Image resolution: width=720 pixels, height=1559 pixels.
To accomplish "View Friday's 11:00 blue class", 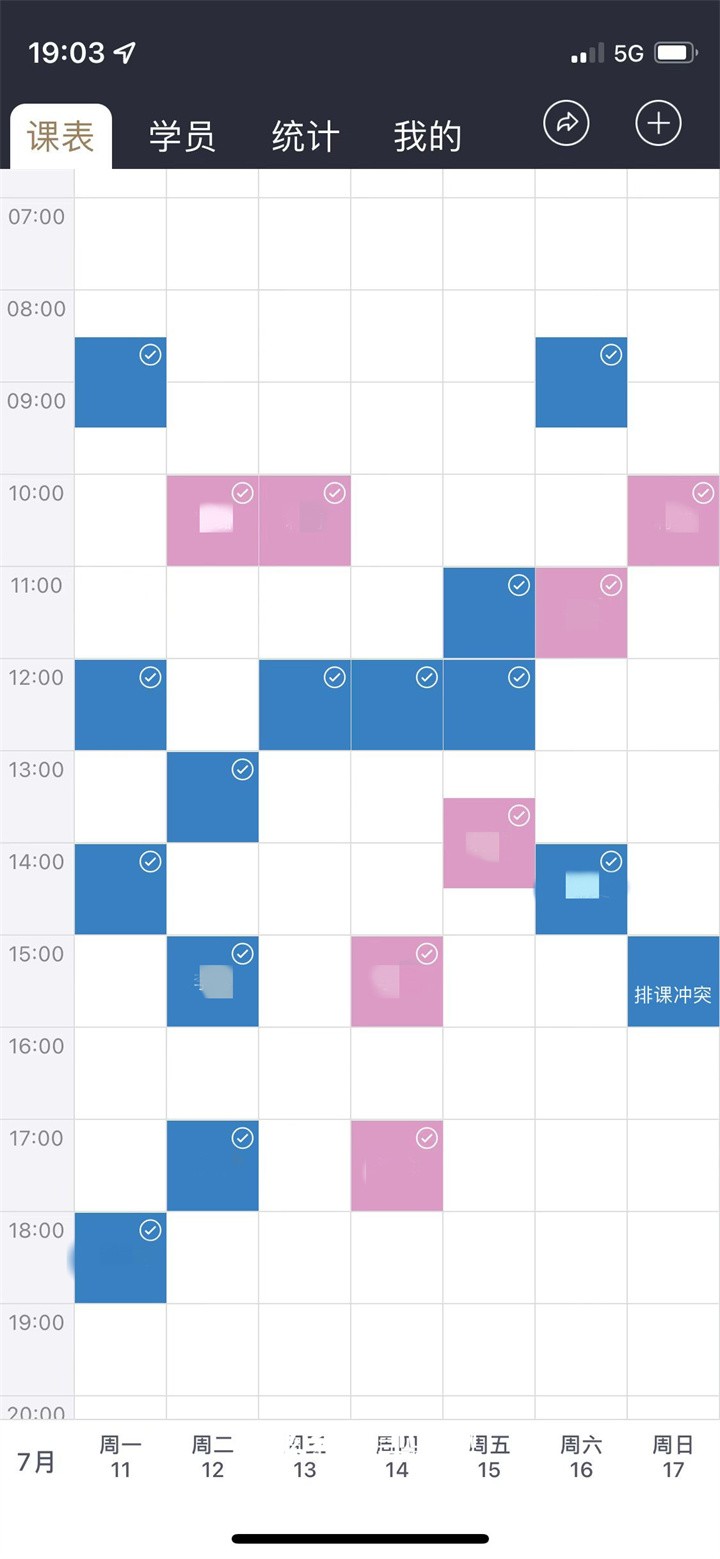I will (488, 612).
